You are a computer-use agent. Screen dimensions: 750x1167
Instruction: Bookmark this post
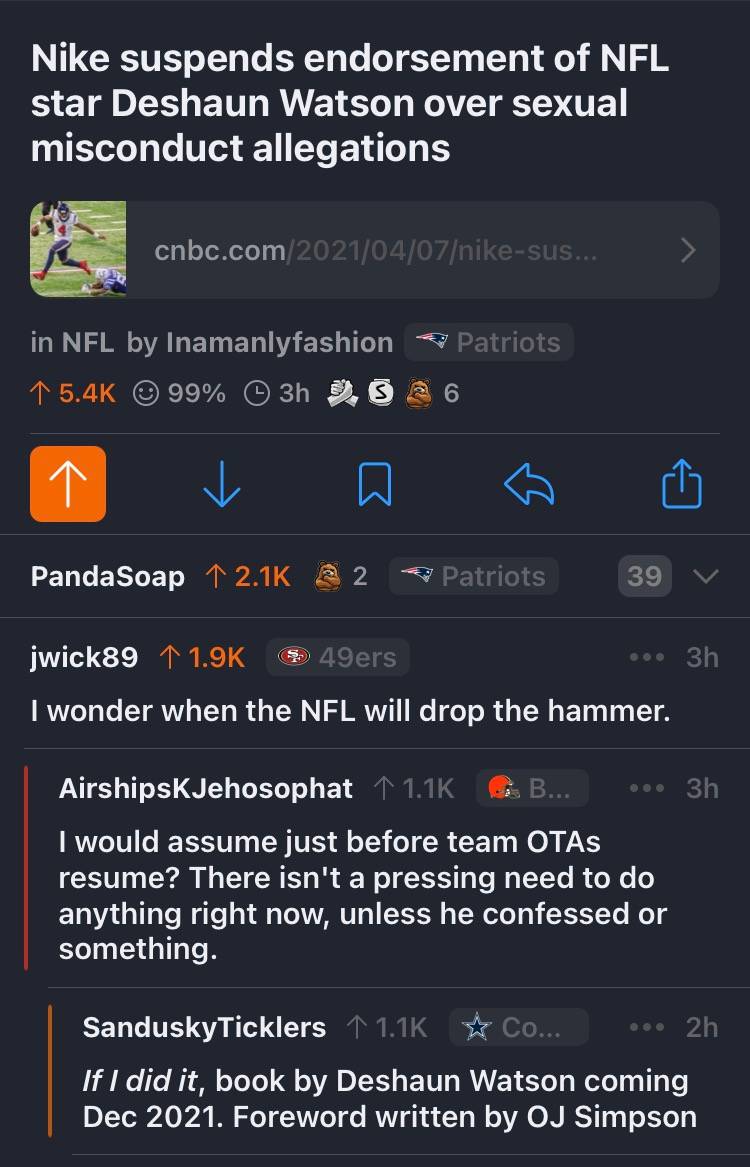(x=374, y=484)
